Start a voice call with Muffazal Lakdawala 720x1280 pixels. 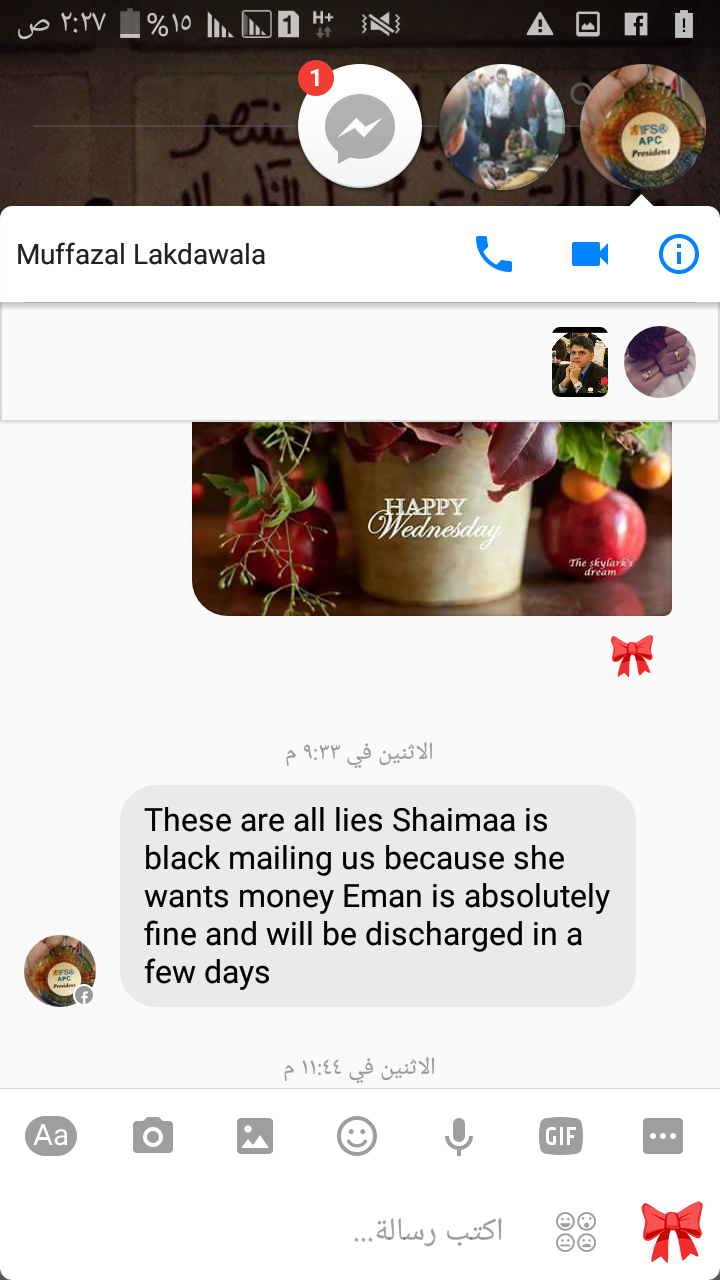click(493, 255)
